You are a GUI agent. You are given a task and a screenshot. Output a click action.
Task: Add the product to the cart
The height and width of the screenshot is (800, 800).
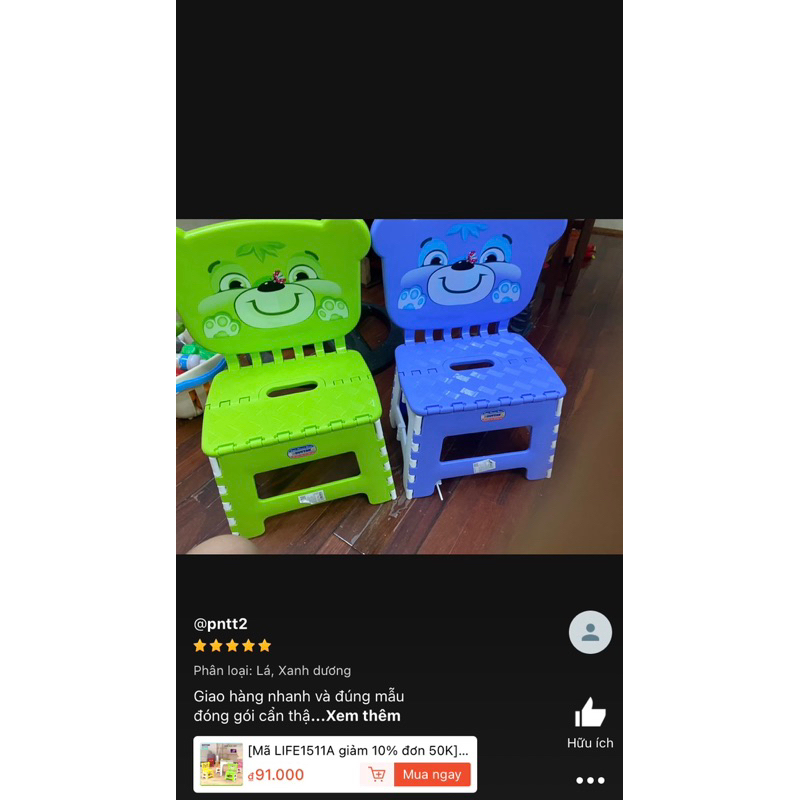[x=377, y=774]
